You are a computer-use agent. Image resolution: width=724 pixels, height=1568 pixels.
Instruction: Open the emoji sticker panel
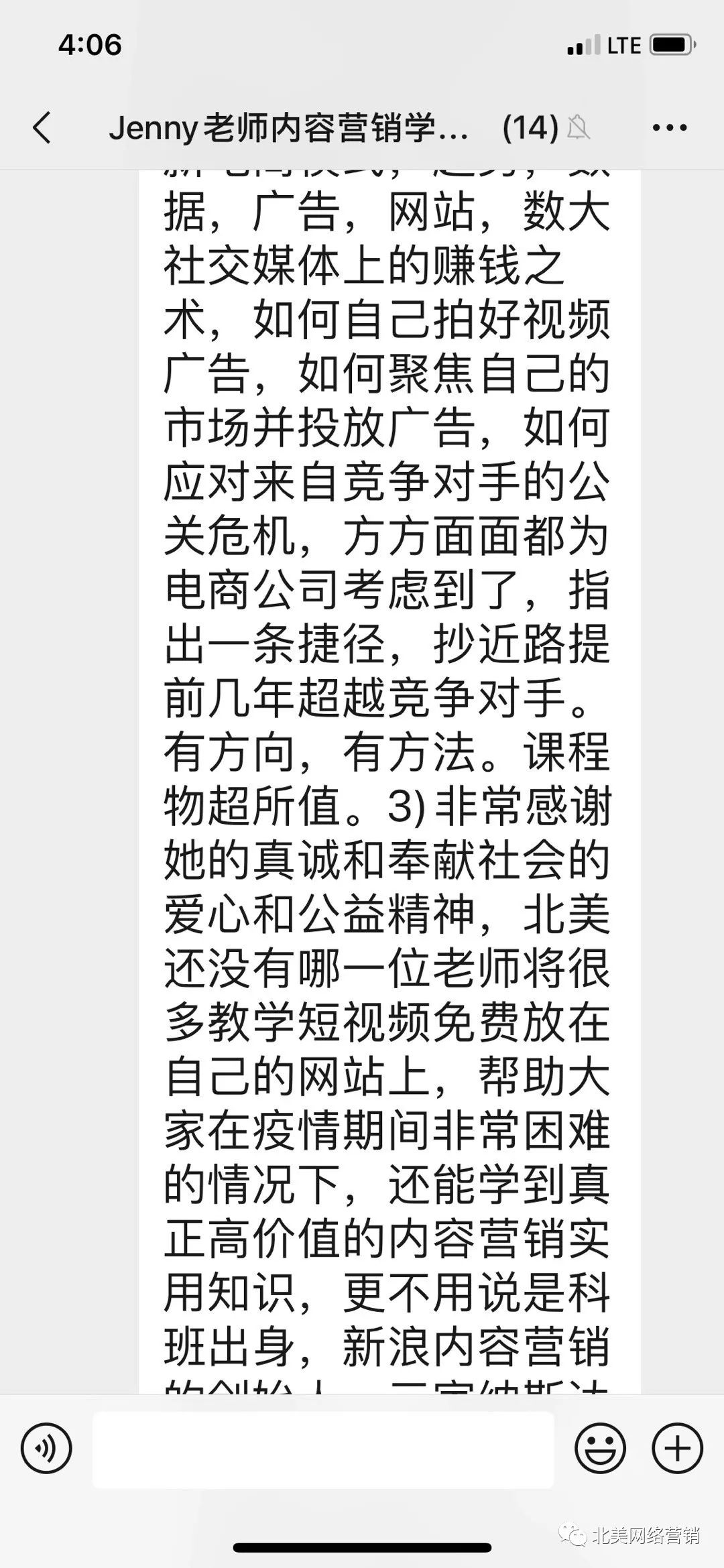point(600,1448)
